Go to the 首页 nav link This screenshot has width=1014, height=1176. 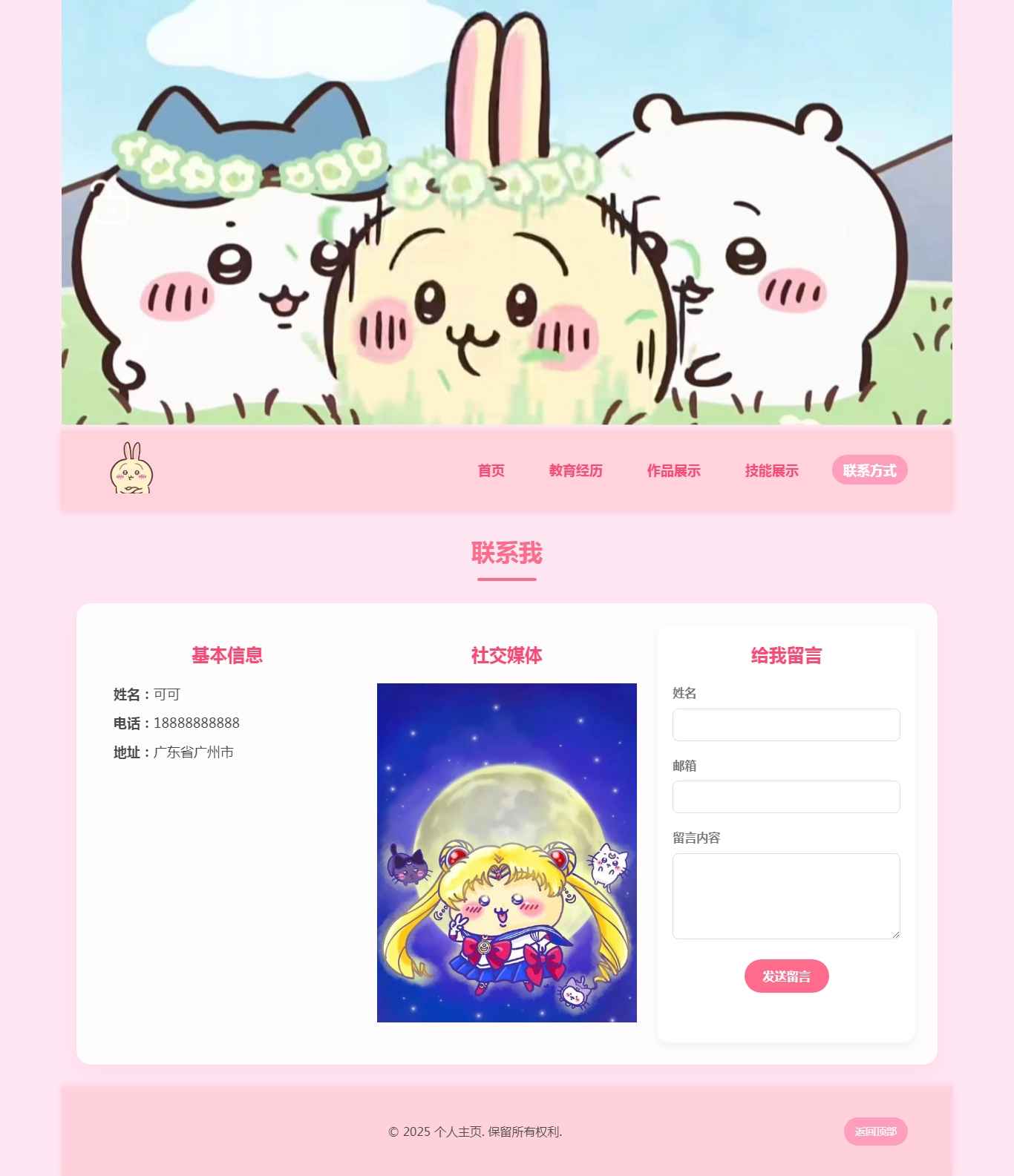[x=491, y=470]
